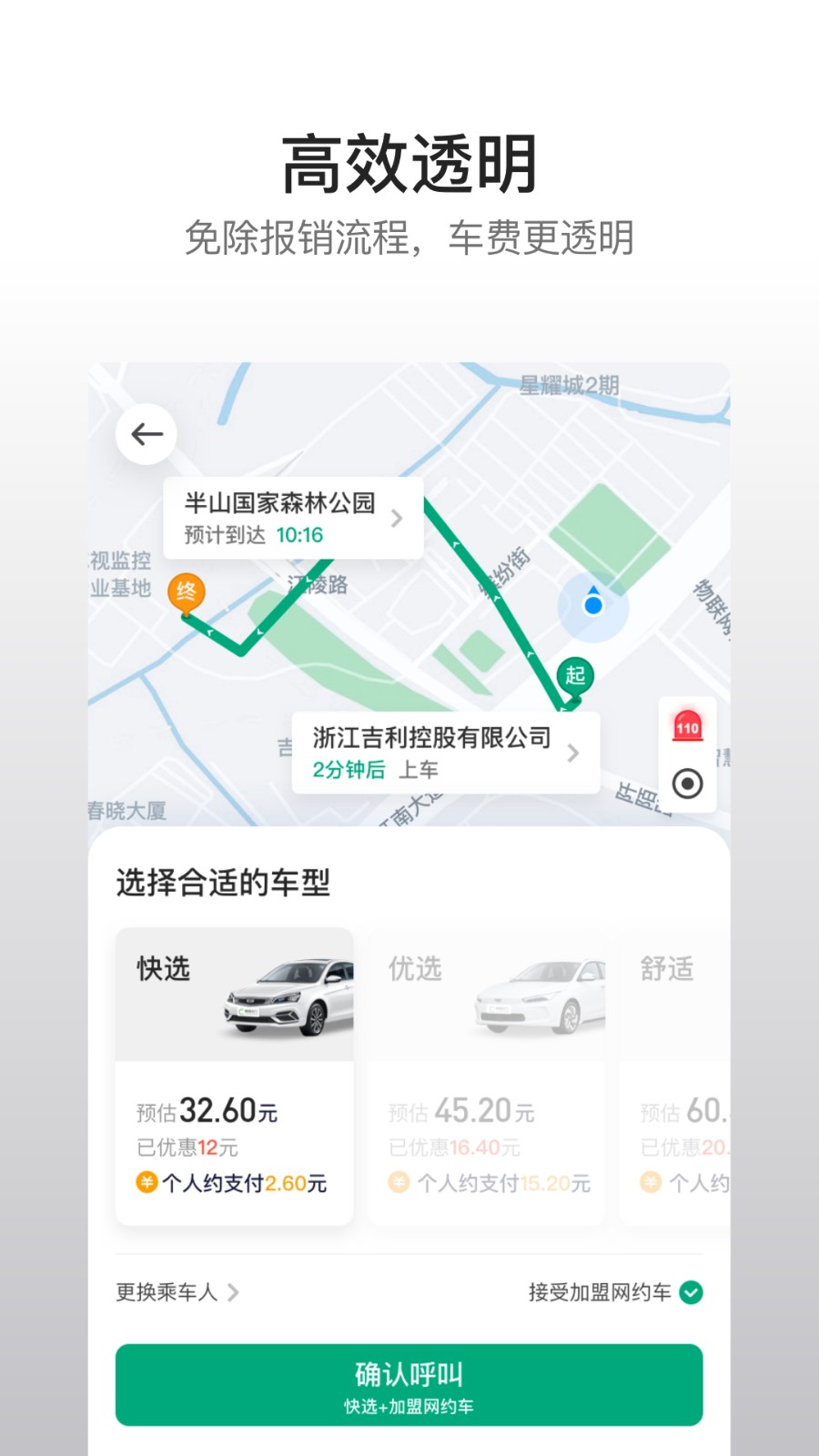Tap the orange 终 destination marker
This screenshot has height=1456, width=819.
[x=186, y=592]
